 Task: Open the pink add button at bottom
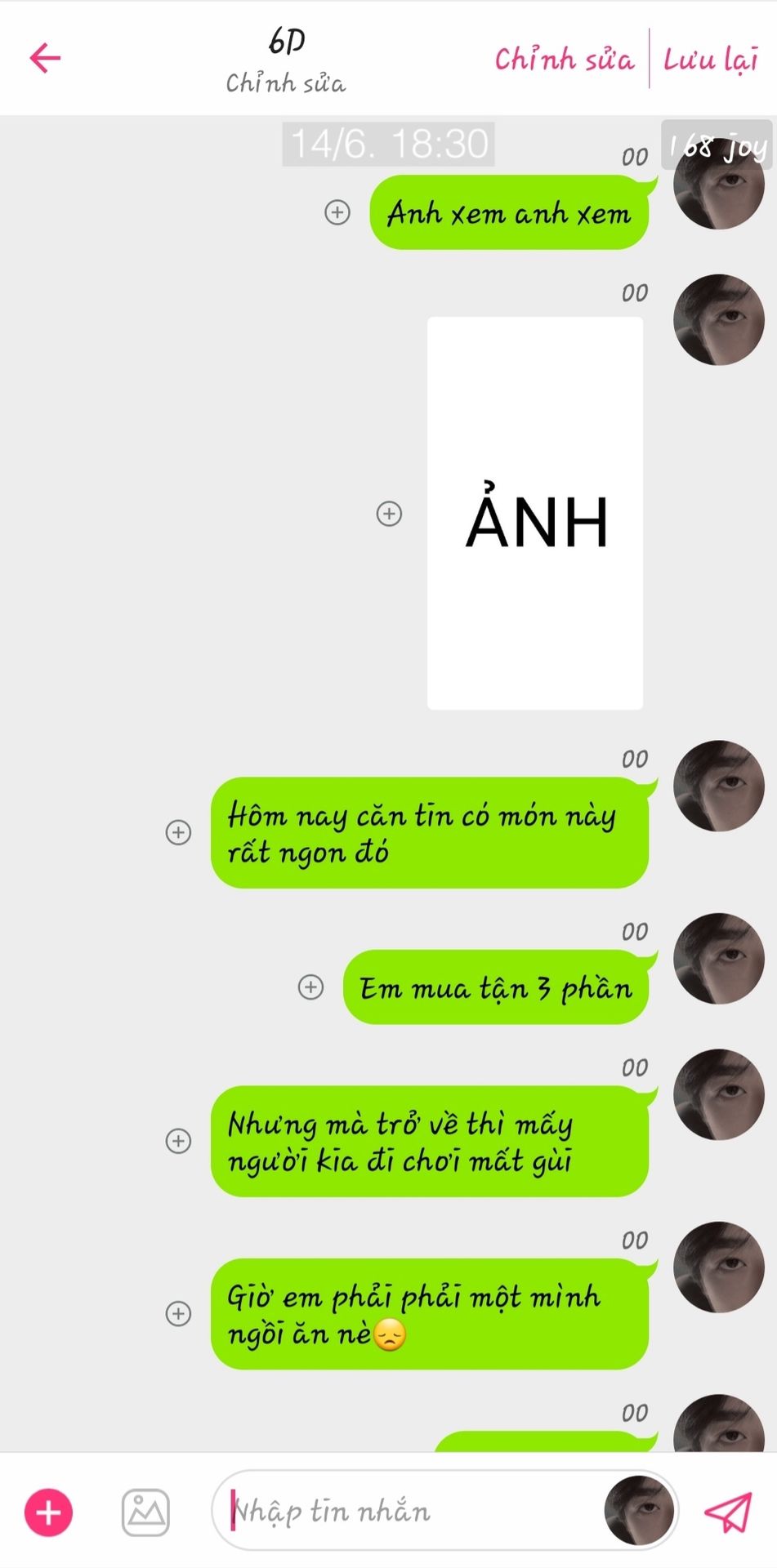click(x=49, y=1512)
